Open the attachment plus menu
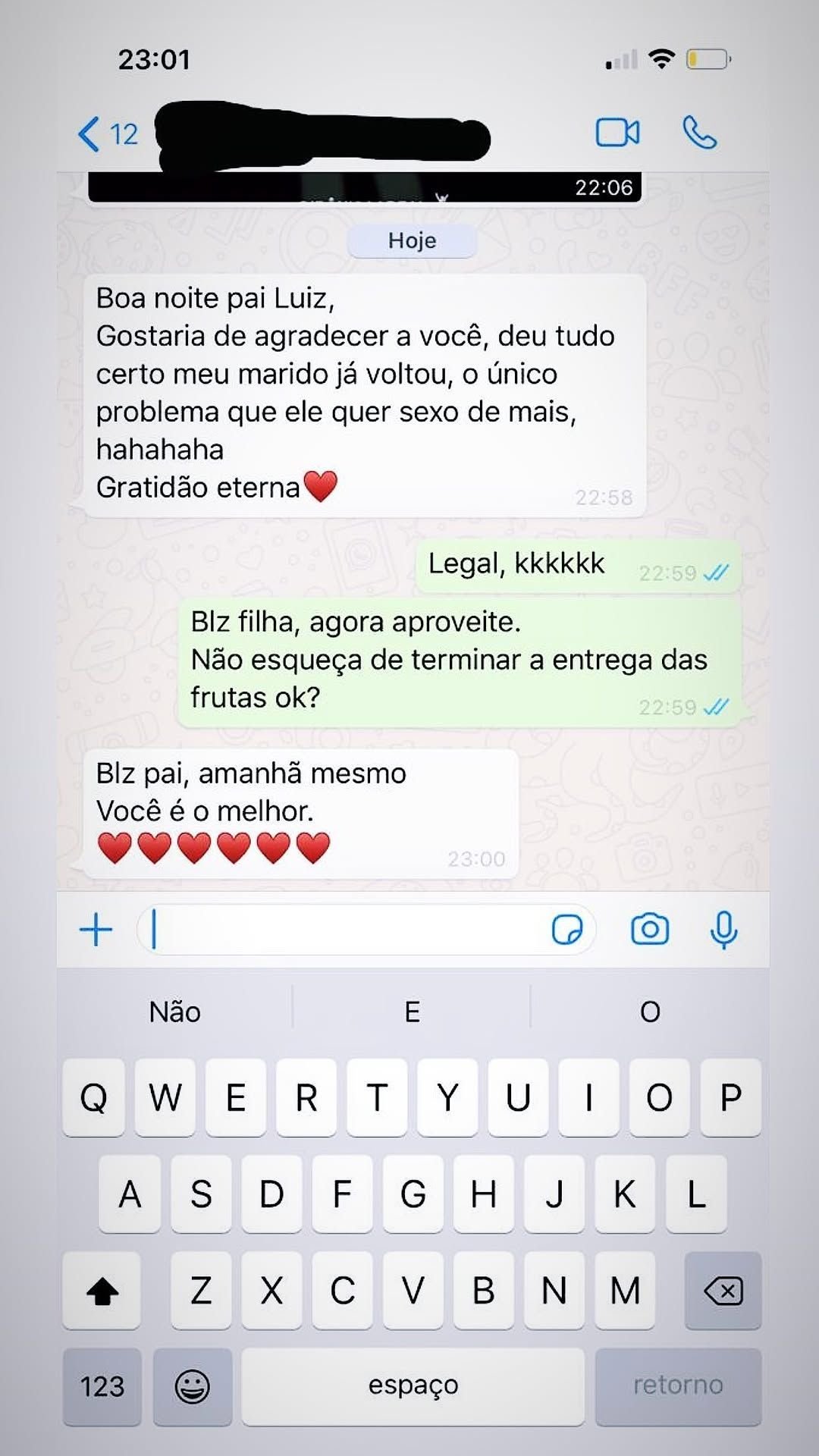This screenshot has width=819, height=1456. point(96,930)
